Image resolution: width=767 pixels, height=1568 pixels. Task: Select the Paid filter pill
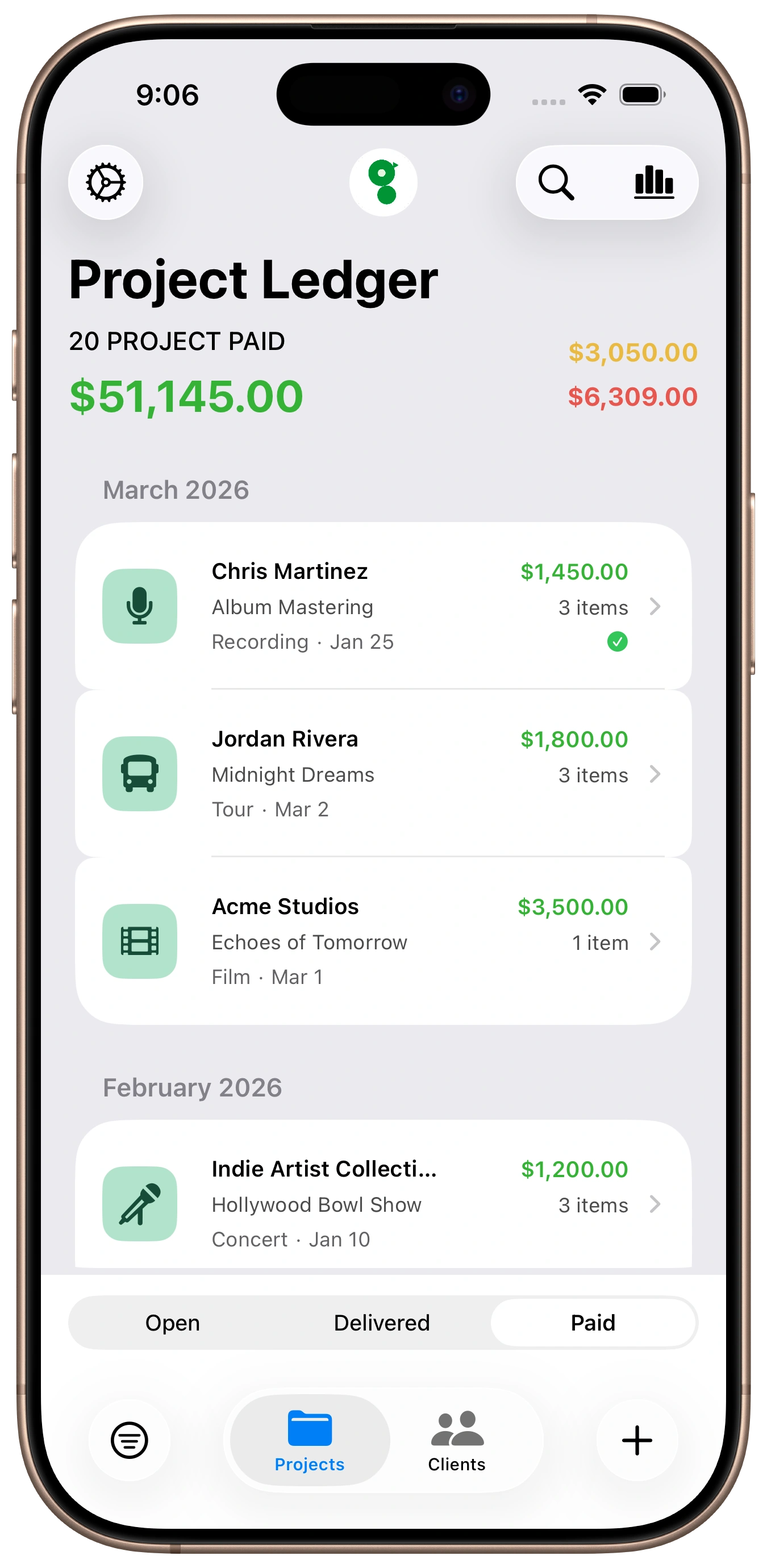(x=594, y=1322)
